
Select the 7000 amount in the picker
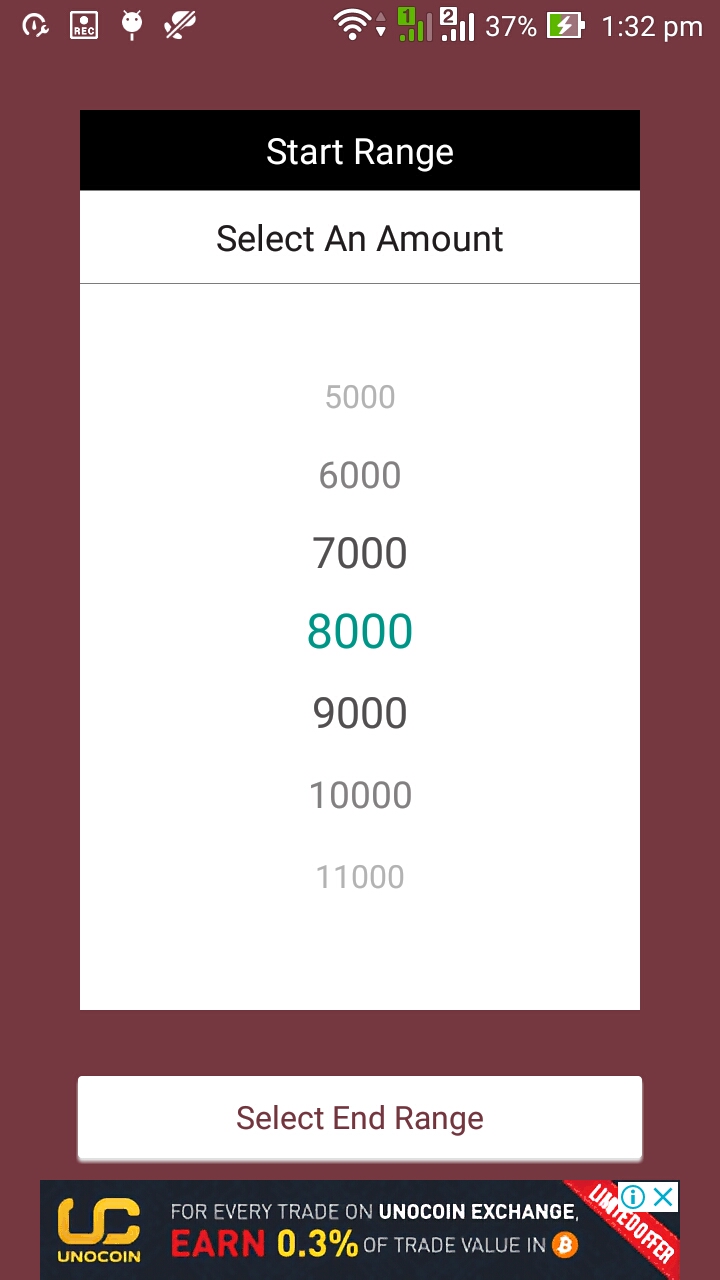[x=360, y=553]
